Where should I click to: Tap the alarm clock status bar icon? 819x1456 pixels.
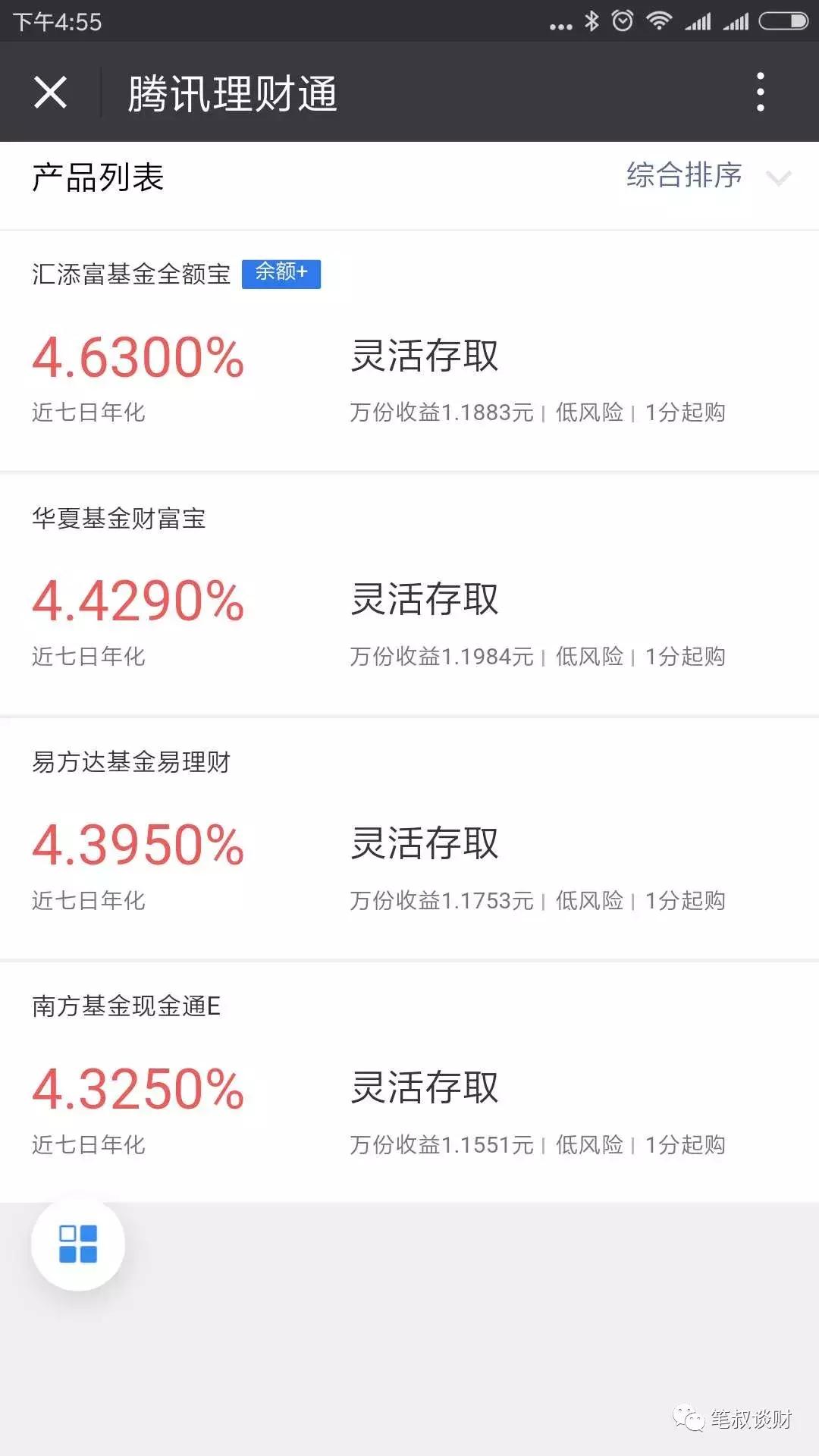(x=622, y=21)
